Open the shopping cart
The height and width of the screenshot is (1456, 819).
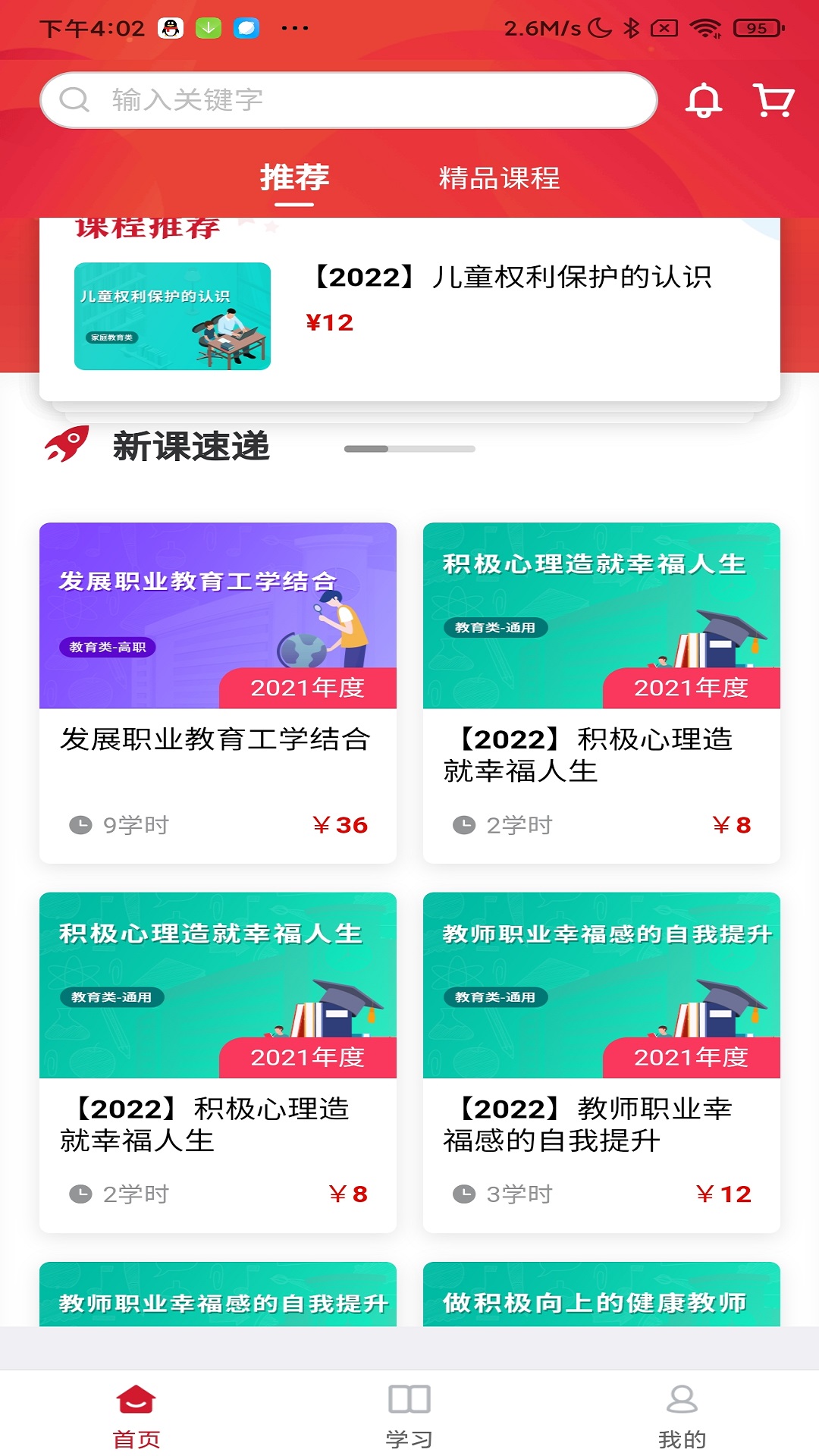(773, 100)
